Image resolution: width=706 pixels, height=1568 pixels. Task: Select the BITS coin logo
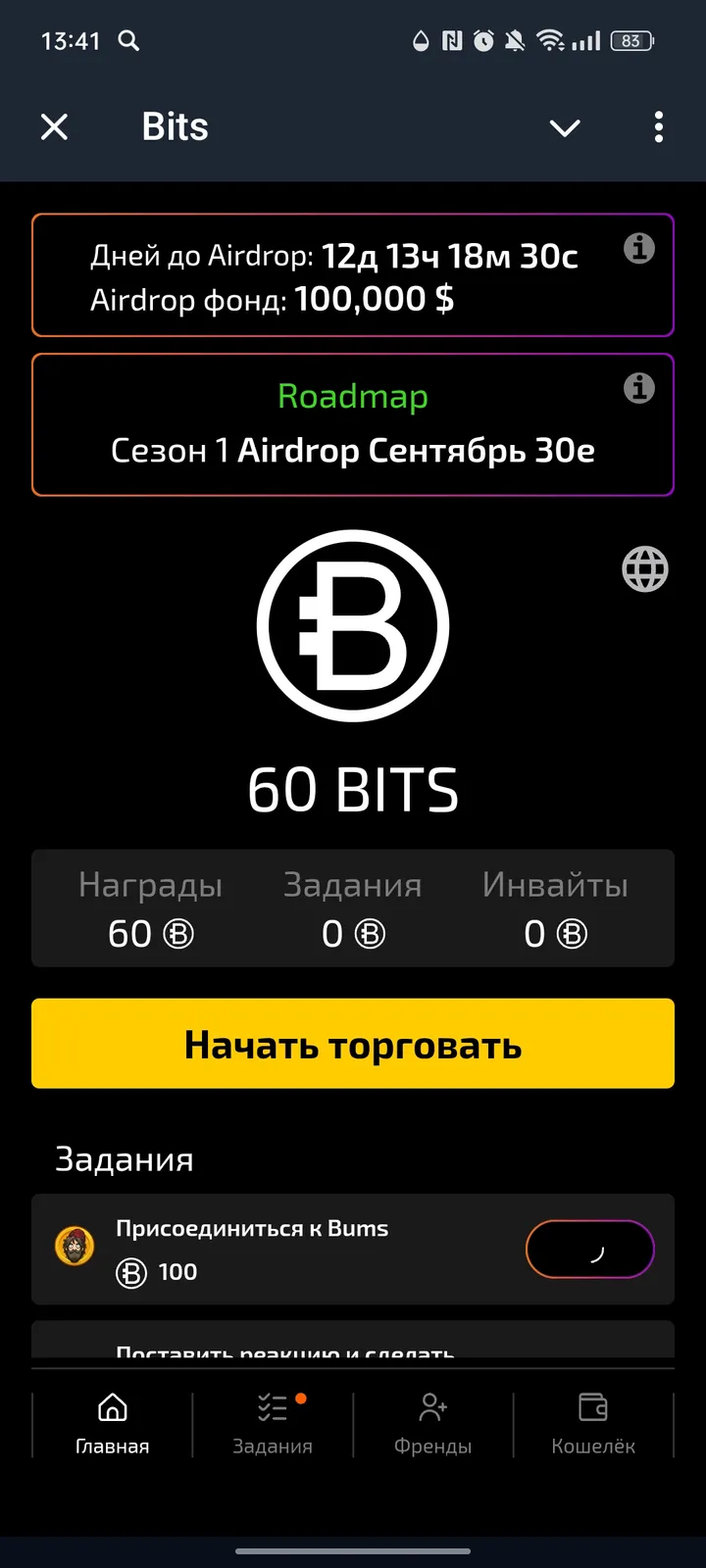(353, 624)
